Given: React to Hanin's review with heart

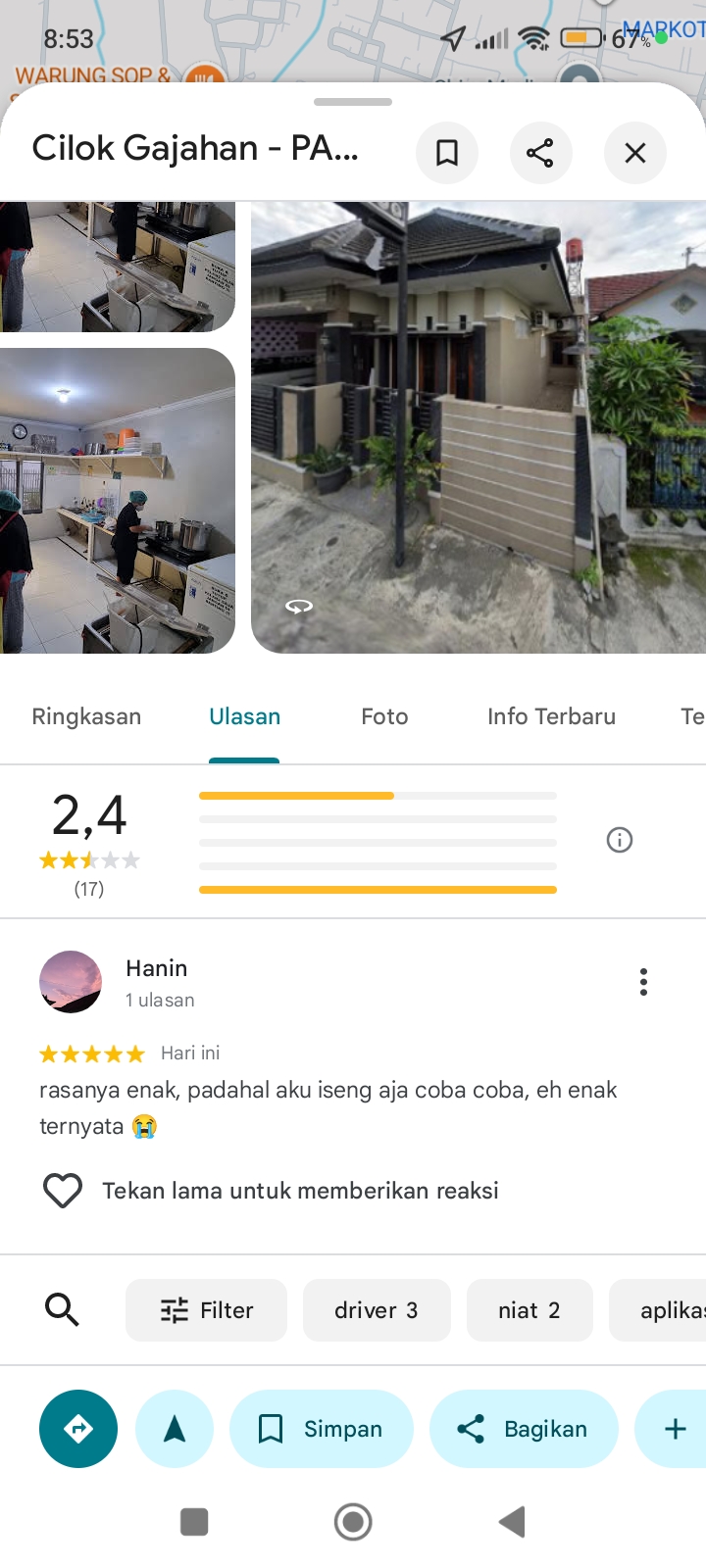Looking at the screenshot, I should pyautogui.click(x=63, y=1191).
